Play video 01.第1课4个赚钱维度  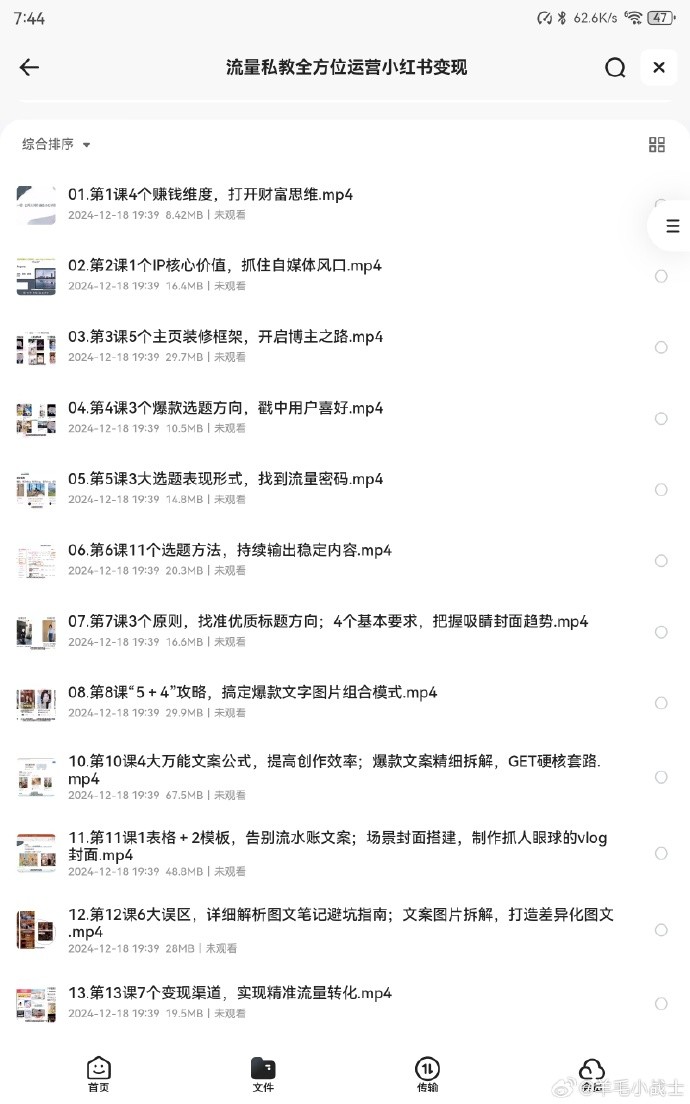[210, 195]
